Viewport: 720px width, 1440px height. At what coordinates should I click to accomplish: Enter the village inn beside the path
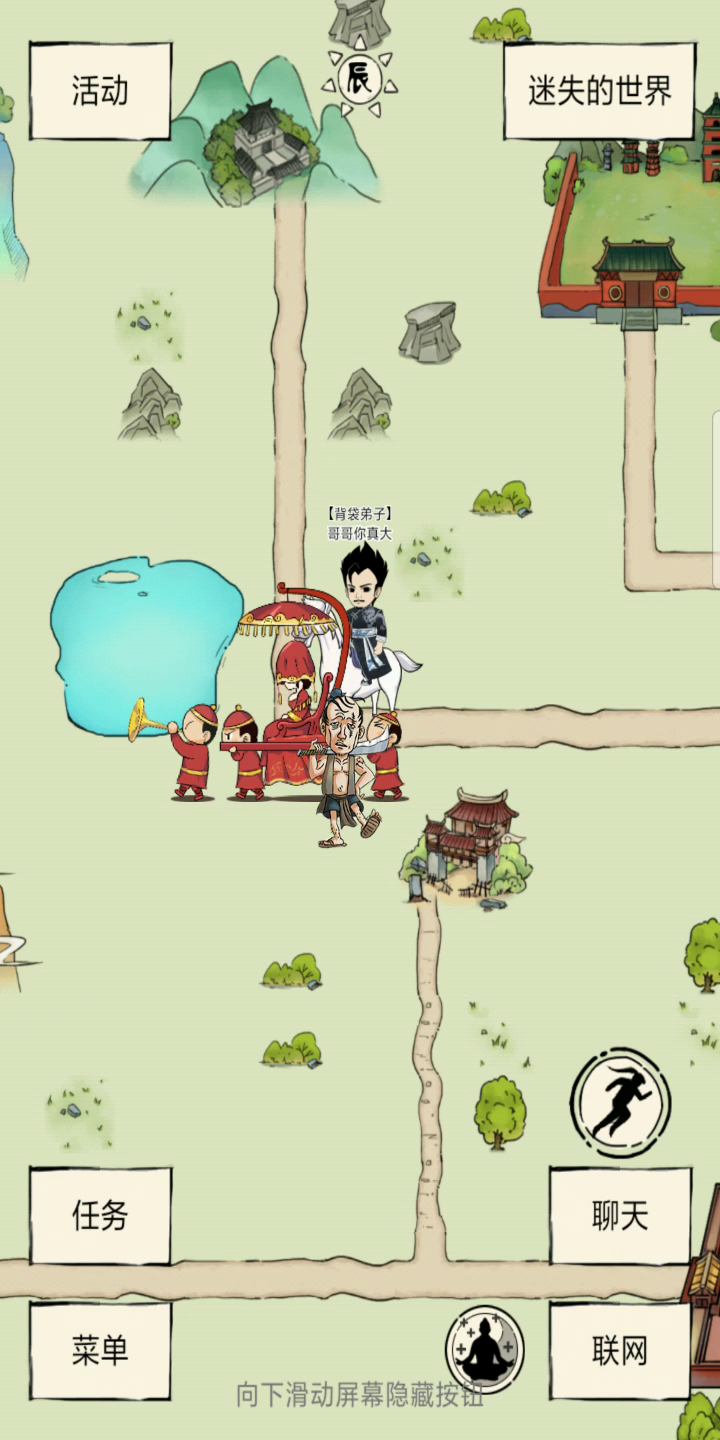468,846
